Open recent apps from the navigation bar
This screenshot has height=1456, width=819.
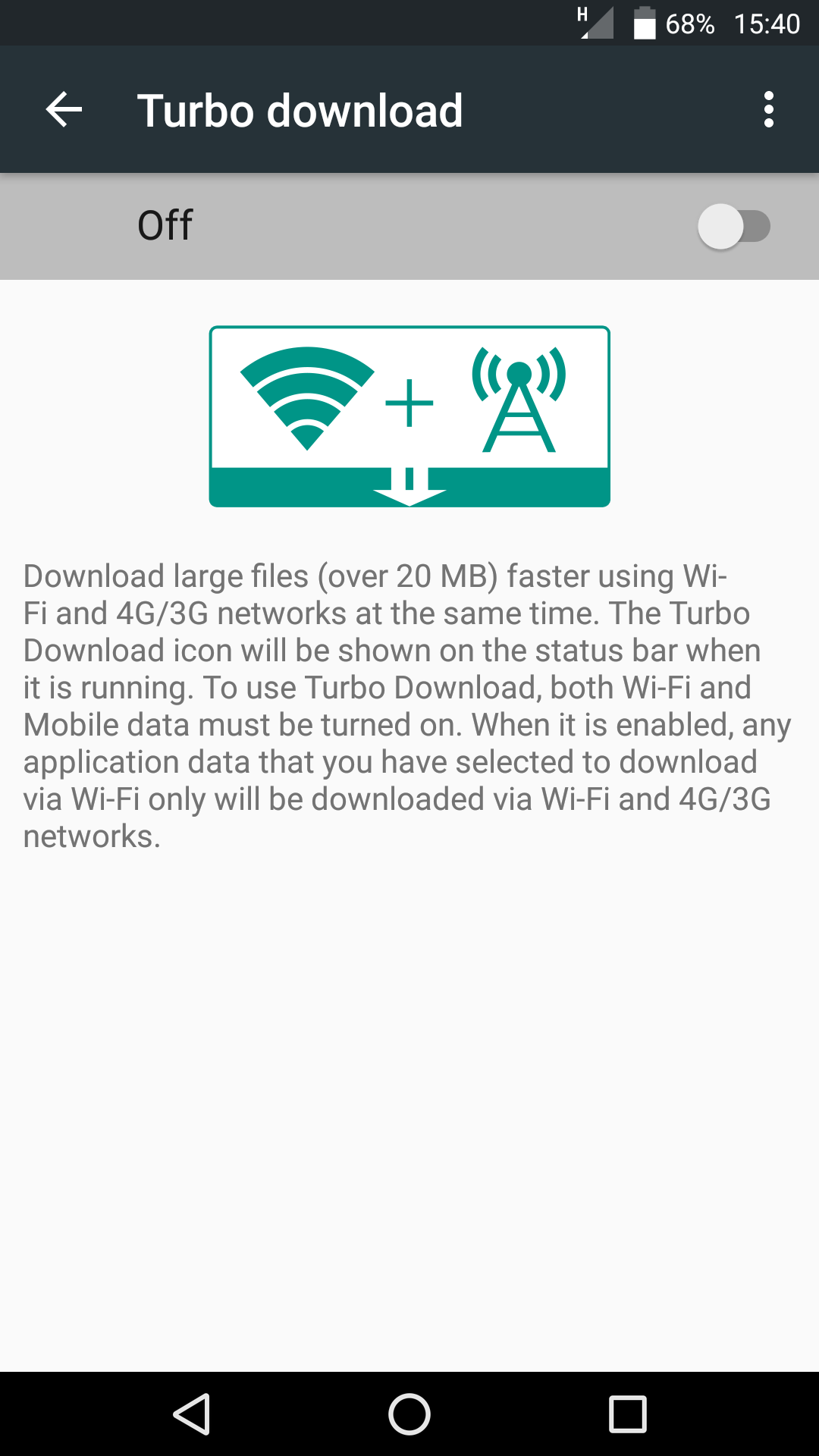pos(628,1414)
